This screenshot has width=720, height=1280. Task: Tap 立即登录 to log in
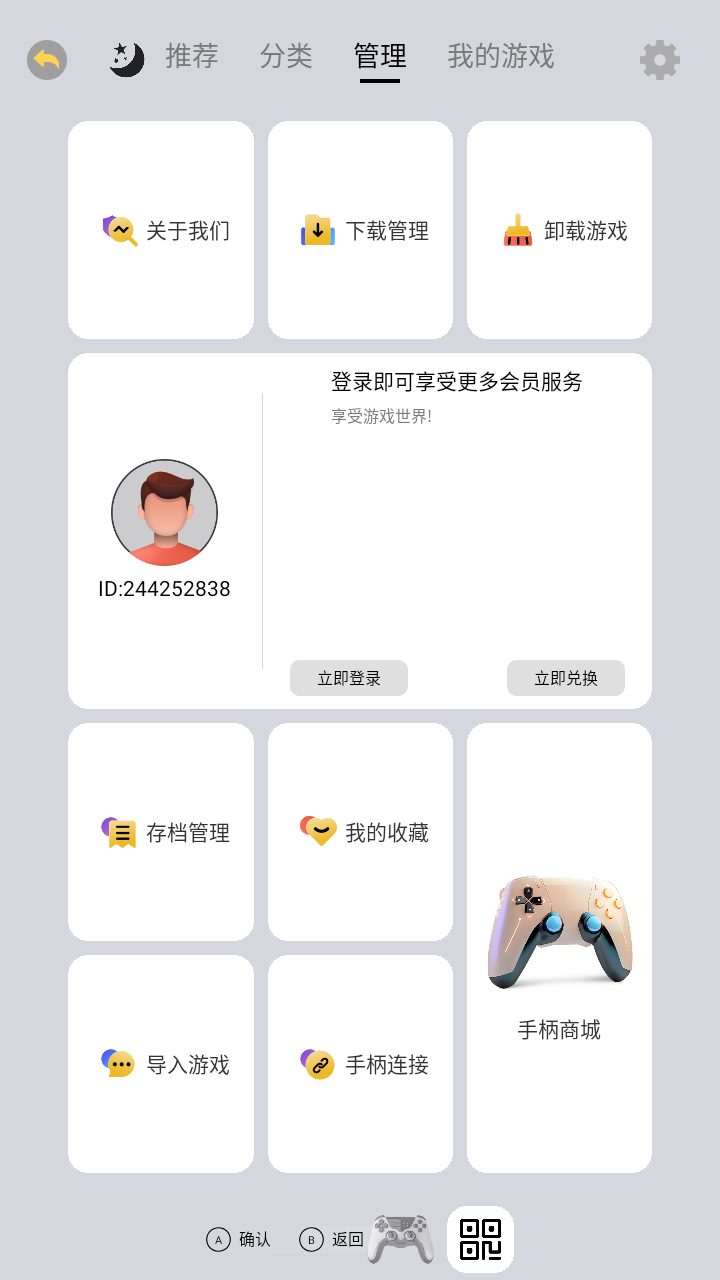click(348, 678)
